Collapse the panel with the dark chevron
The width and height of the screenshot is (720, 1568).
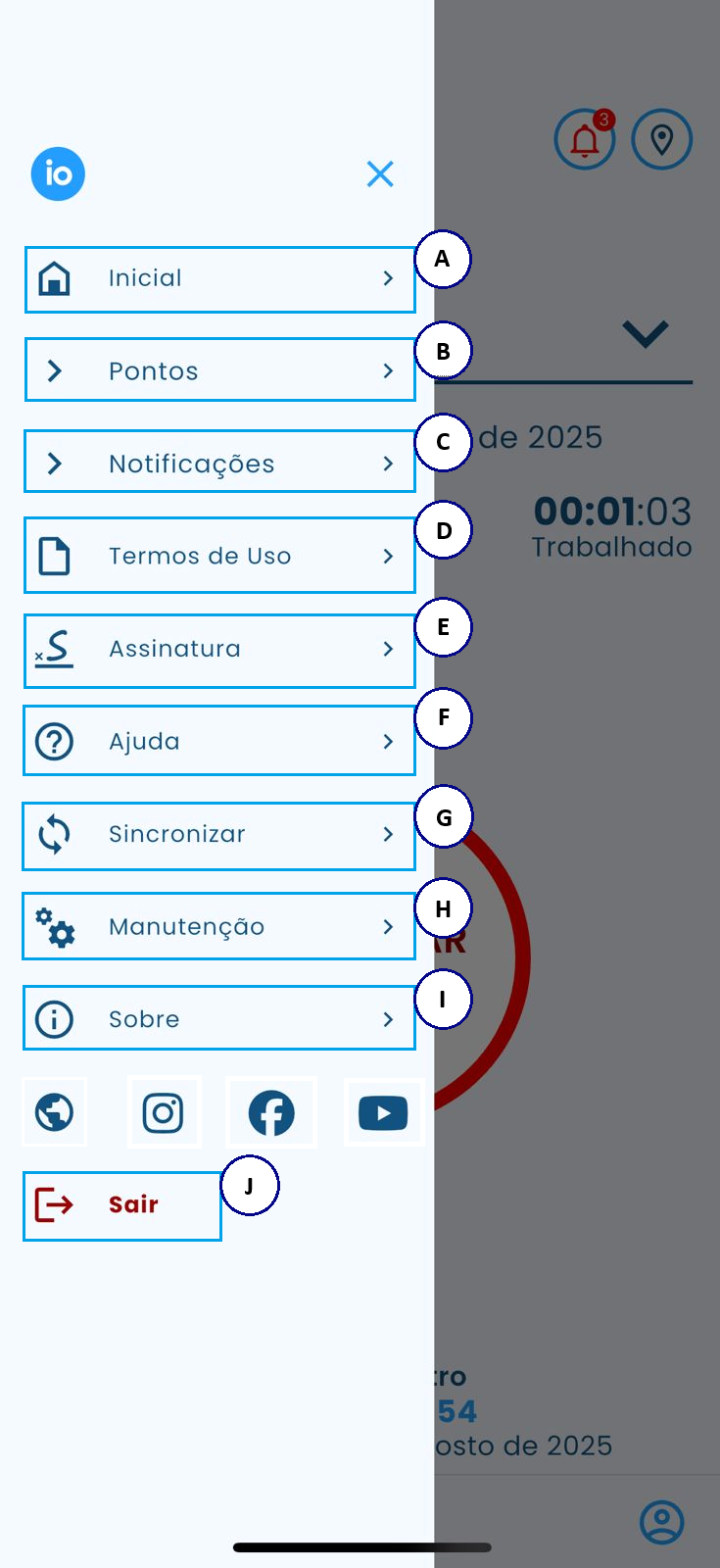click(x=646, y=334)
